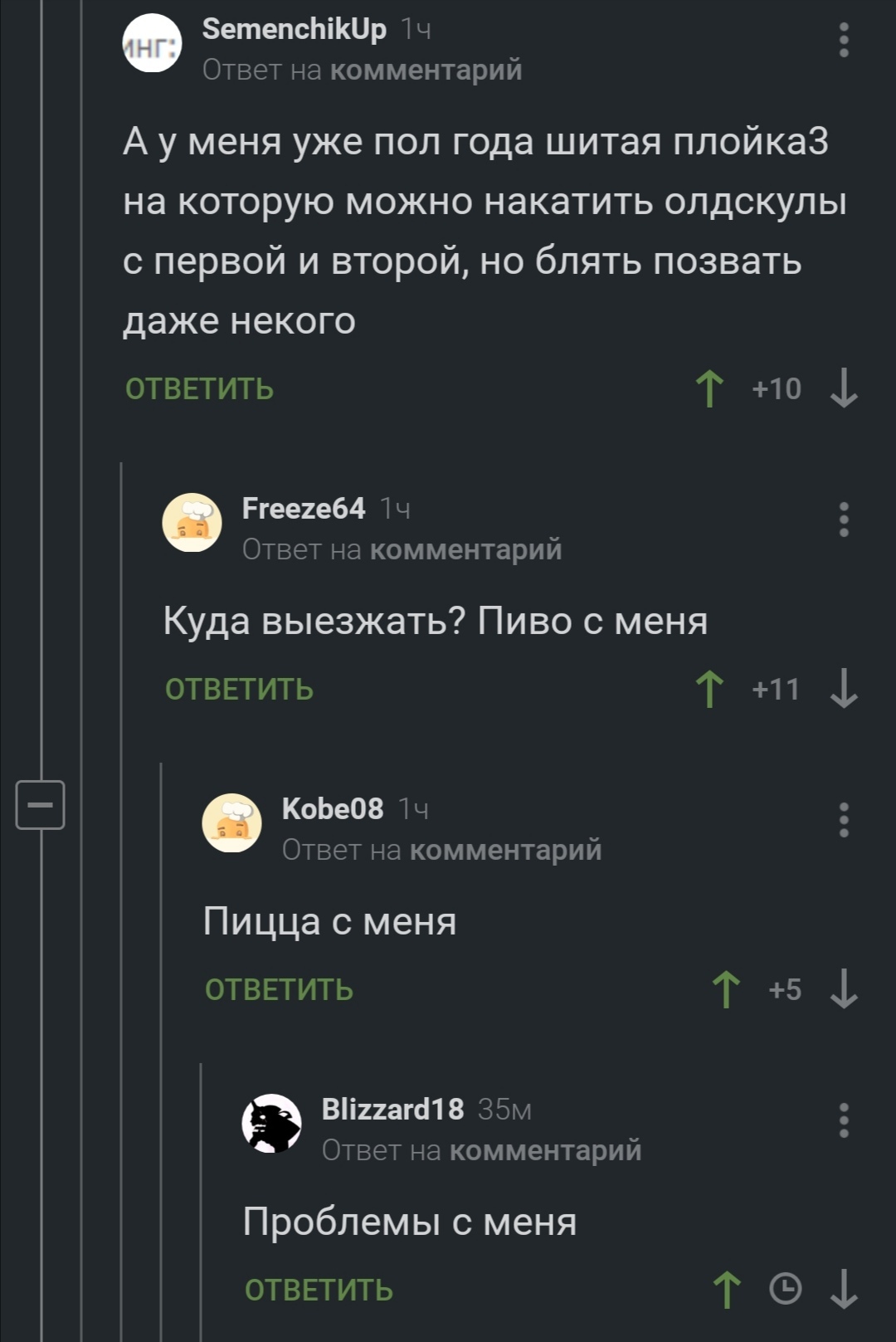The height and width of the screenshot is (1342, 896).
Task: Open overflow menu on SemenchikUp's comment
Action: coord(844,40)
